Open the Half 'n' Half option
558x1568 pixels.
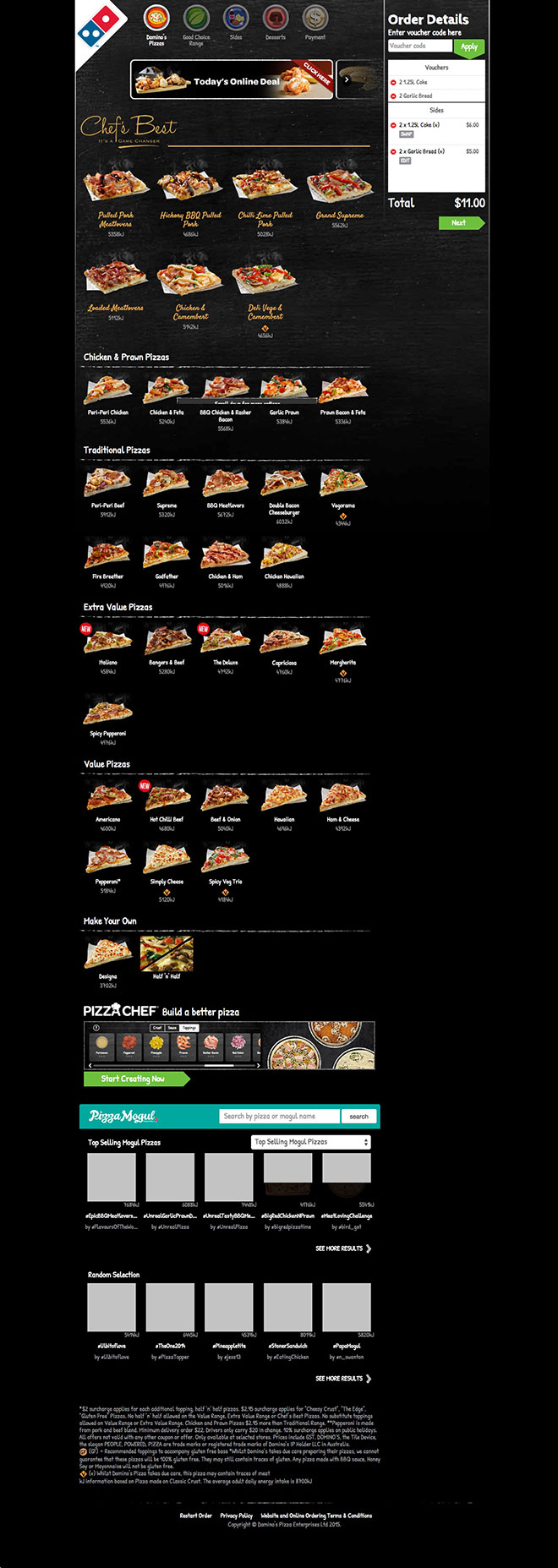point(167,954)
